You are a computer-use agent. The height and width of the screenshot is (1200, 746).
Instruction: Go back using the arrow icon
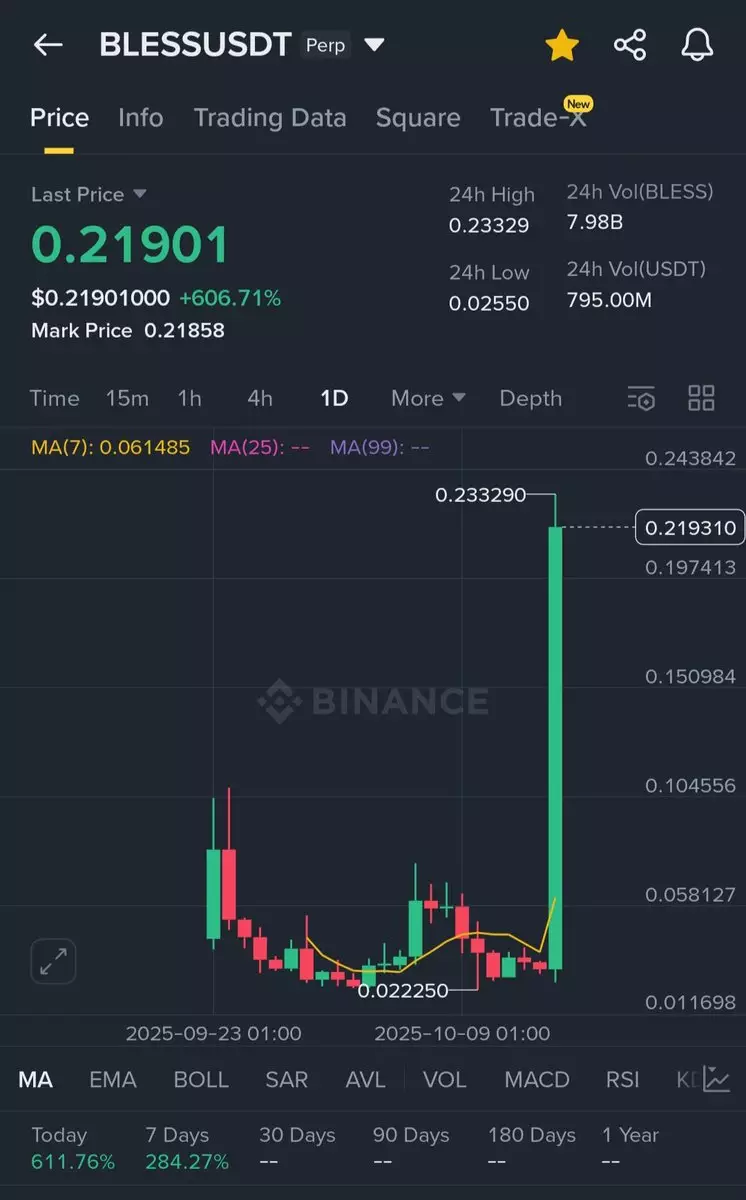pyautogui.click(x=48, y=45)
